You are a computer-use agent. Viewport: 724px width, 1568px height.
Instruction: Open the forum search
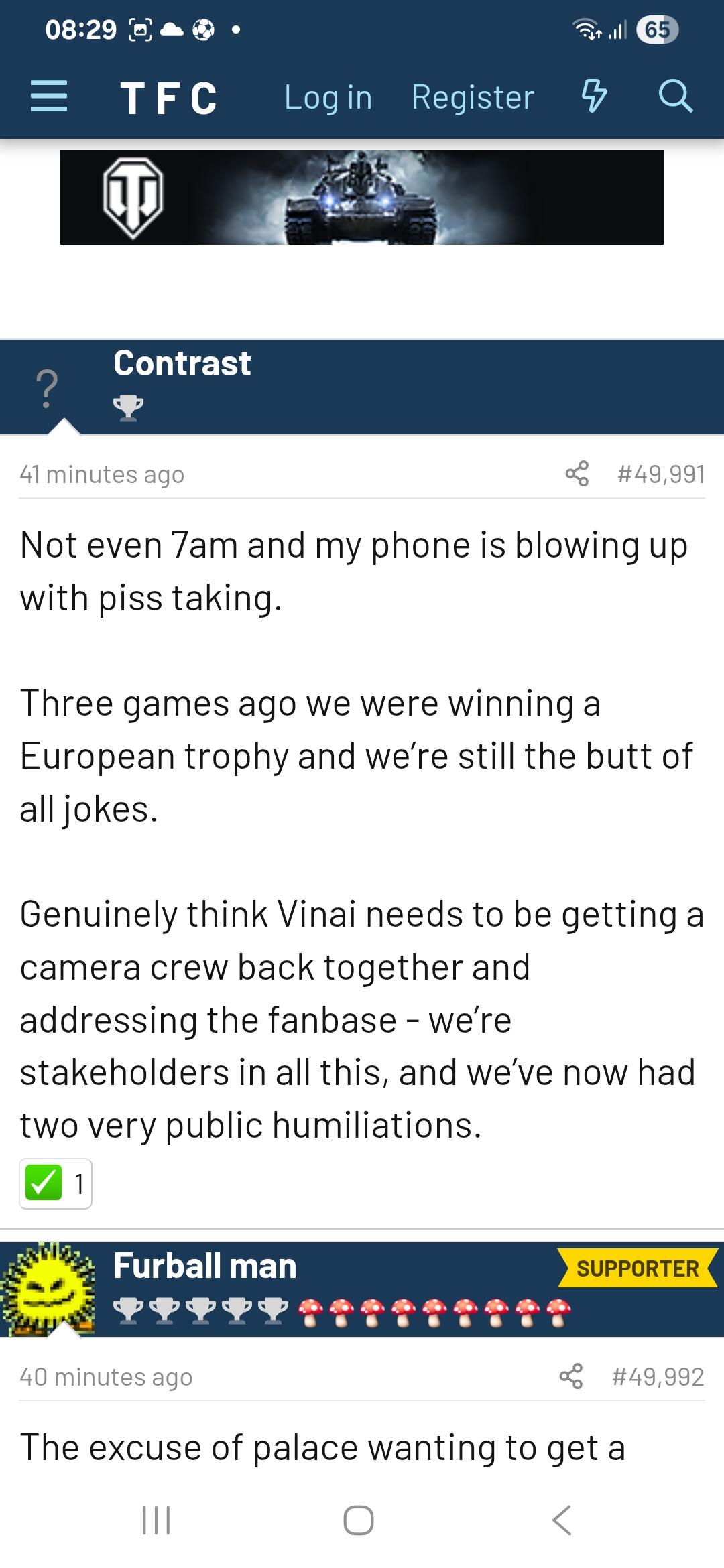(x=674, y=96)
